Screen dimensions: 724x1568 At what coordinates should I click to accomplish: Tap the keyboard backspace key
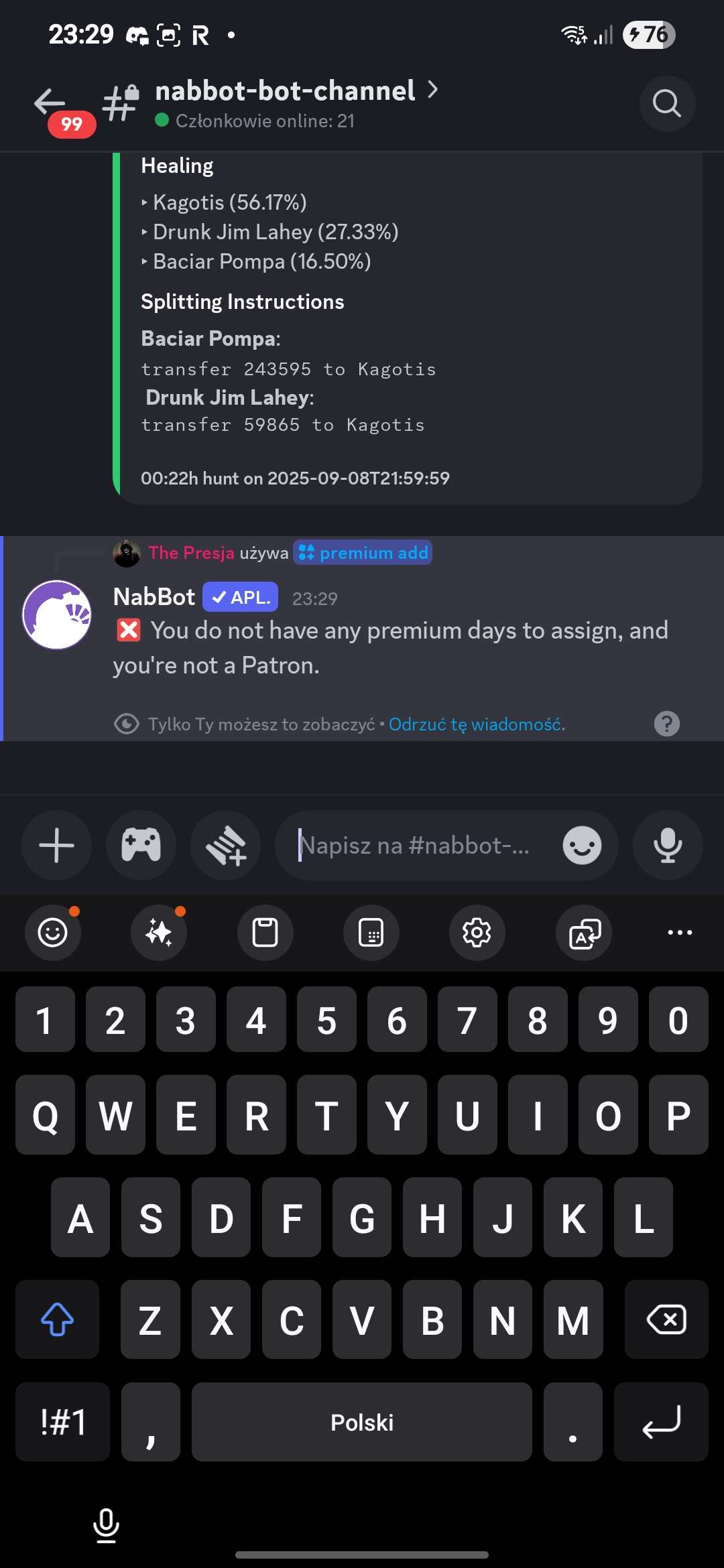(x=666, y=1319)
